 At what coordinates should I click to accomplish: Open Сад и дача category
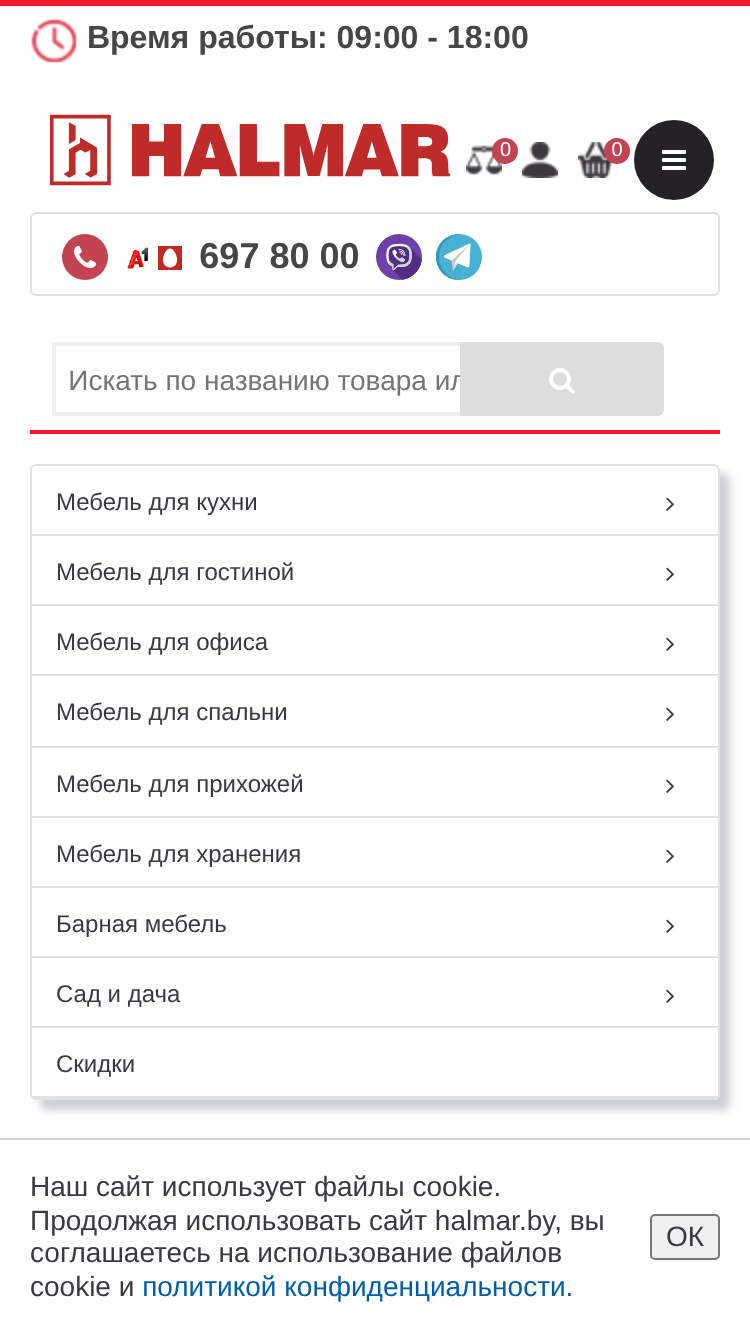(x=375, y=993)
